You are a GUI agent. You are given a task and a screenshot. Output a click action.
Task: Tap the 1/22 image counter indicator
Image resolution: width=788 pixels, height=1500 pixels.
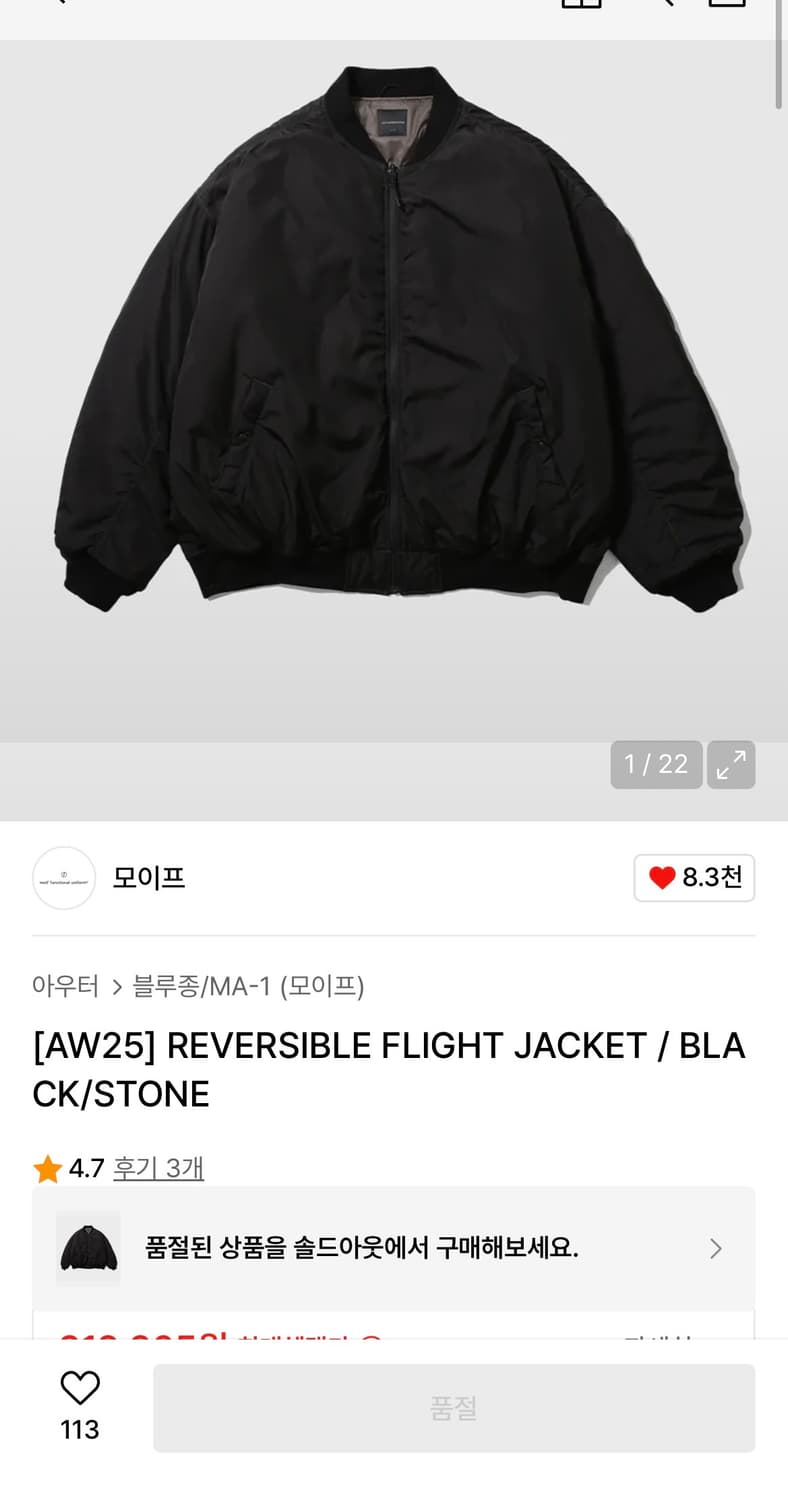pyautogui.click(x=656, y=764)
